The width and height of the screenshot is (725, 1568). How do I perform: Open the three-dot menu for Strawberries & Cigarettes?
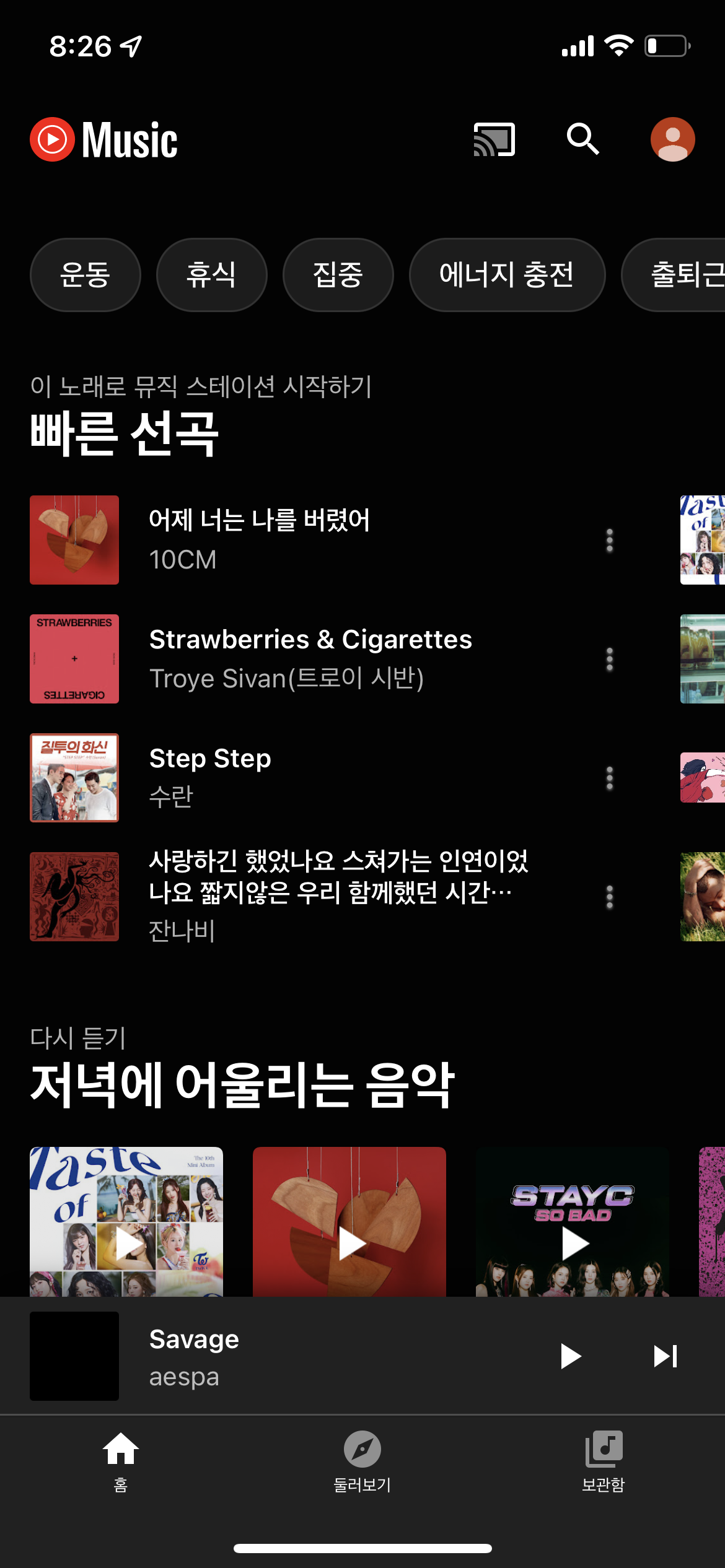(610, 659)
